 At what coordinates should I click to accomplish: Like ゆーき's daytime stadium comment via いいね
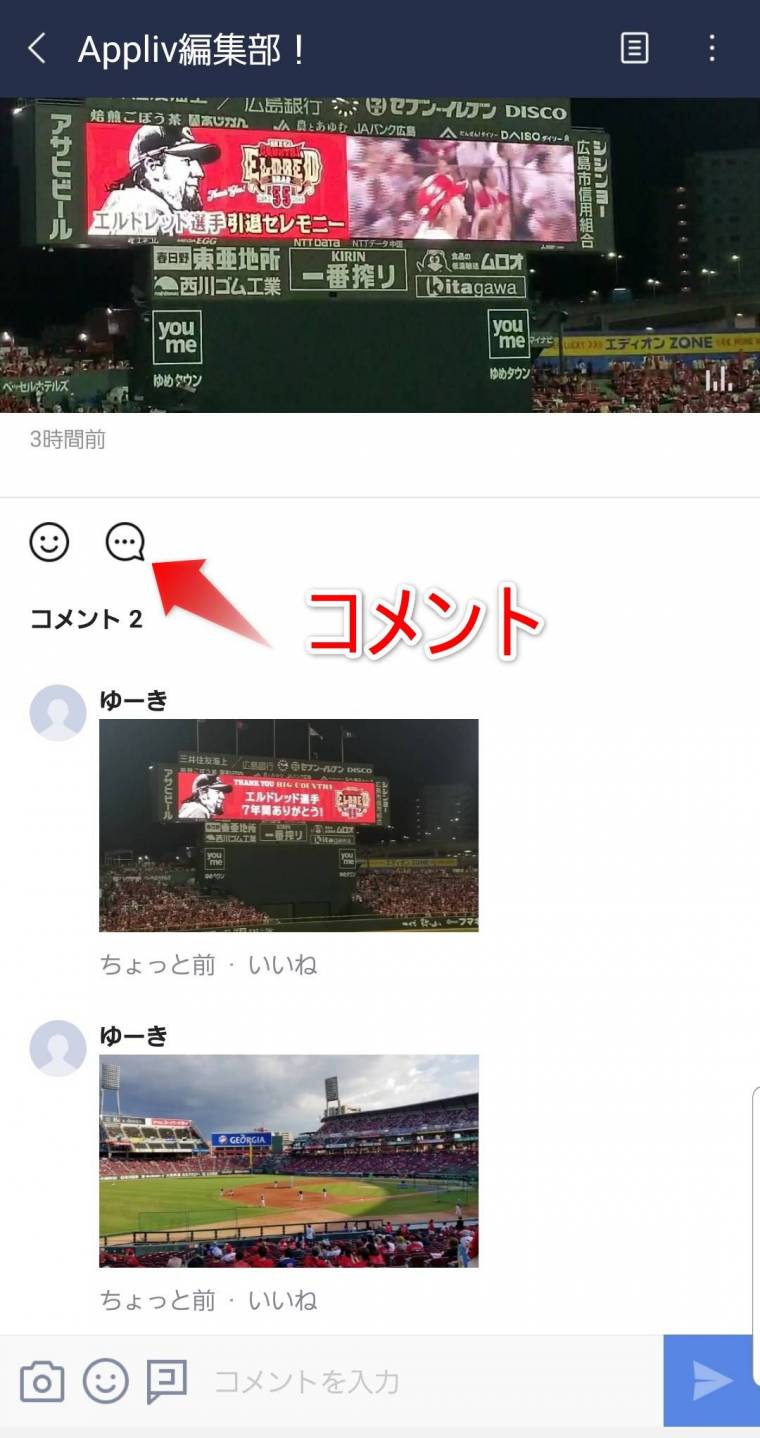(282, 1300)
